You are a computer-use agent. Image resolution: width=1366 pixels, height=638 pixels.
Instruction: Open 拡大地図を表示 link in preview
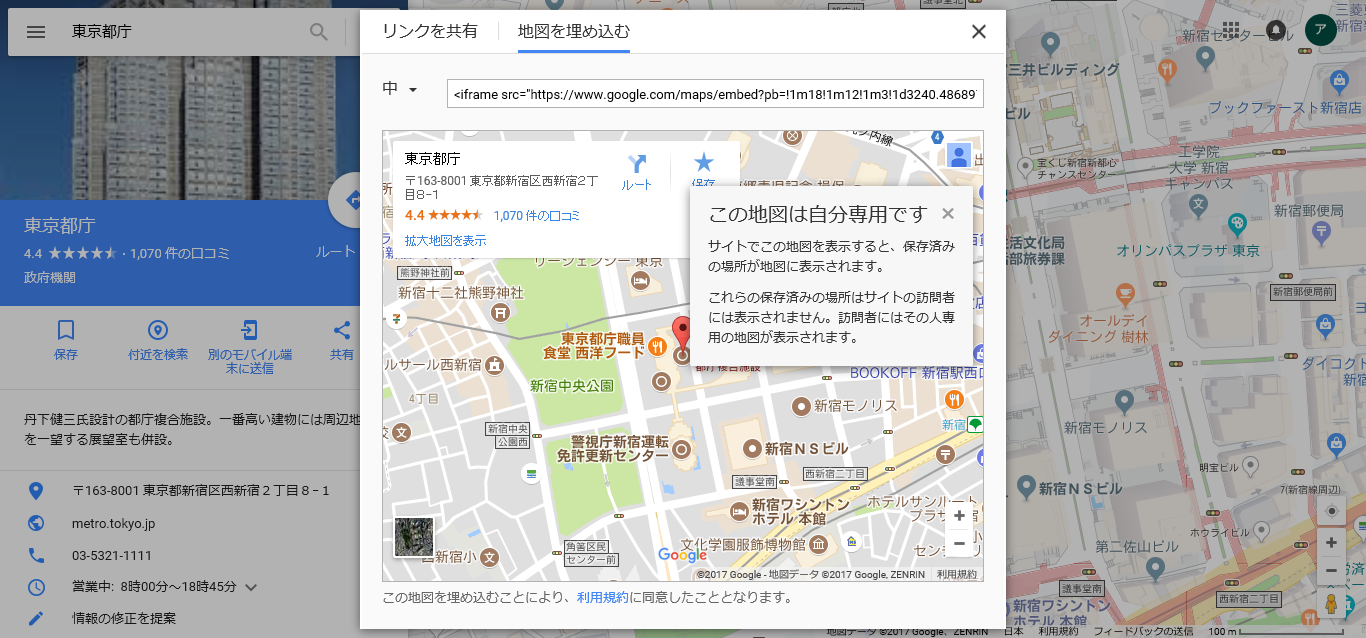445,241
